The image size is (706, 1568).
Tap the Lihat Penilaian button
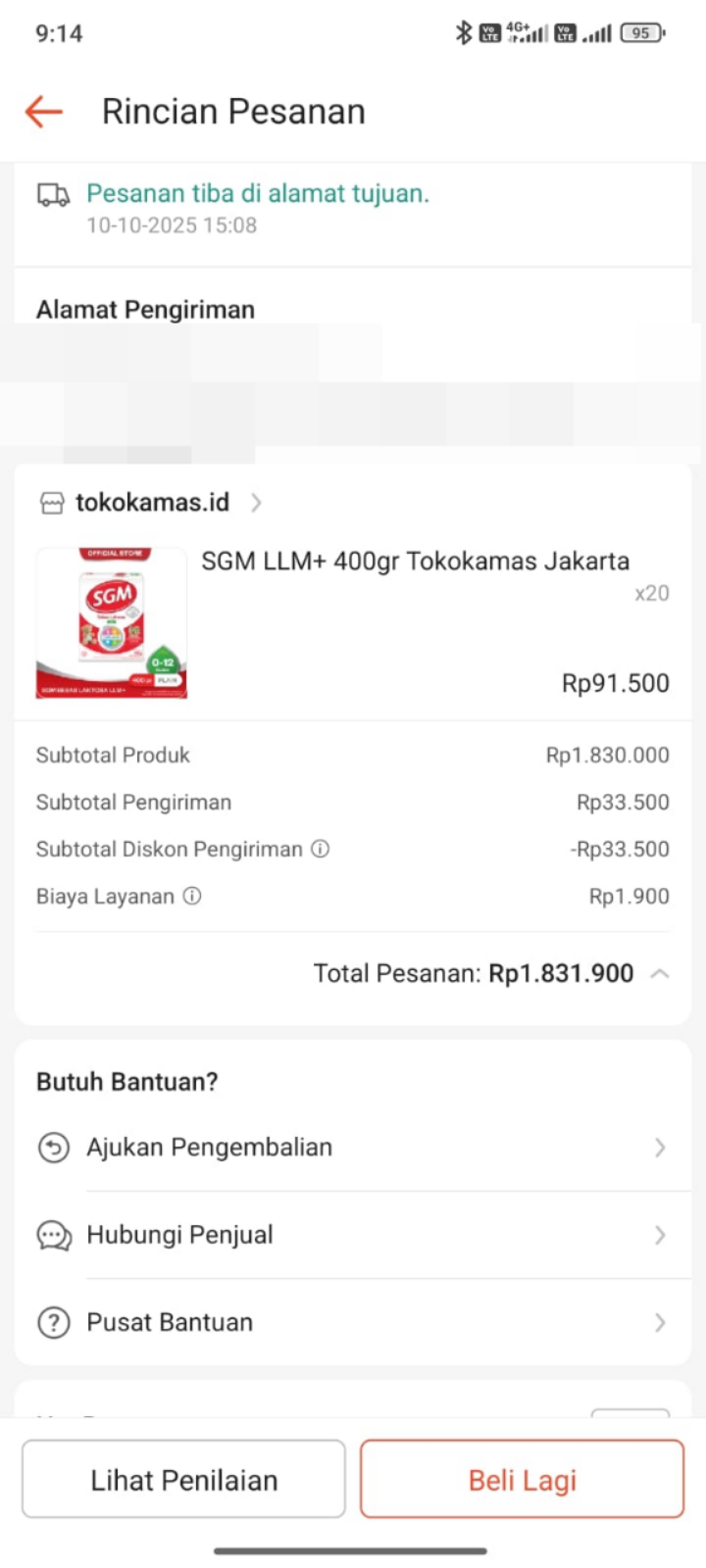point(183,1479)
